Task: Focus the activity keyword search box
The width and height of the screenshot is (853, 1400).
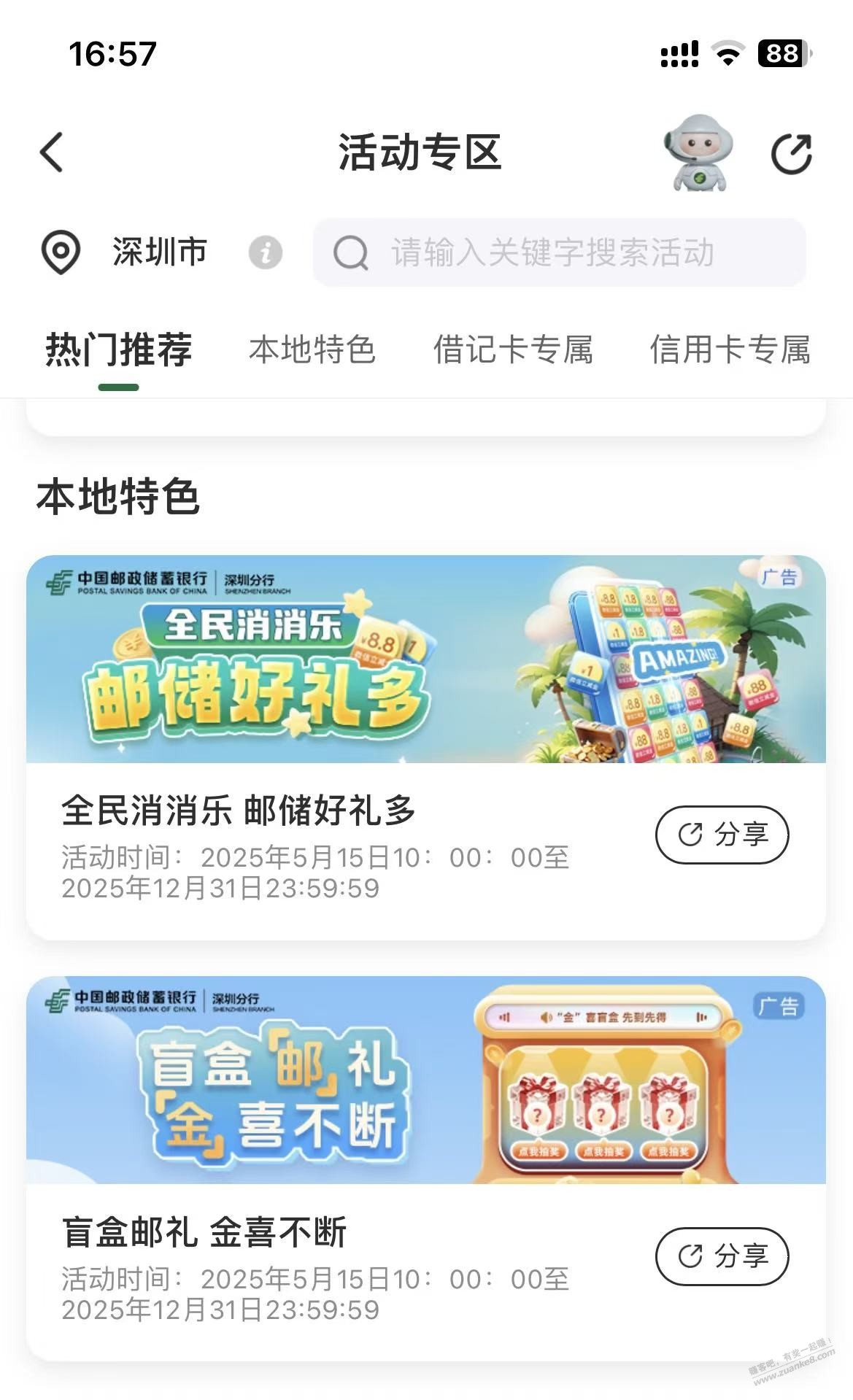Action: pos(559,253)
